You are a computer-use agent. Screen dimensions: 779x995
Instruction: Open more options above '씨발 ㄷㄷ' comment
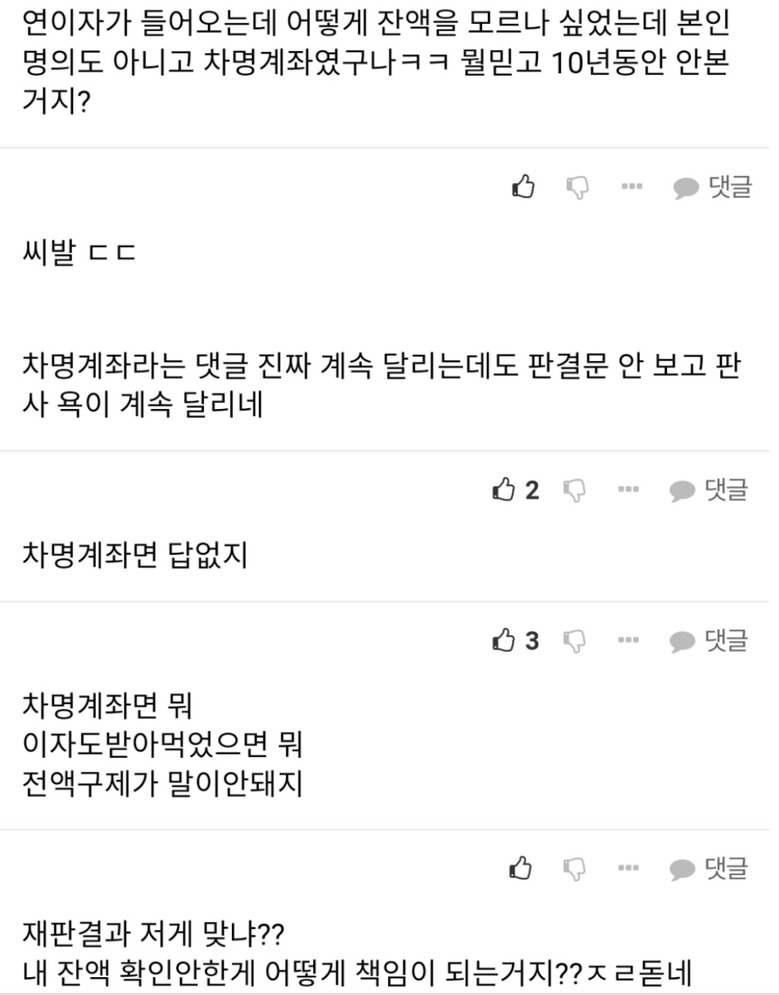coord(630,187)
